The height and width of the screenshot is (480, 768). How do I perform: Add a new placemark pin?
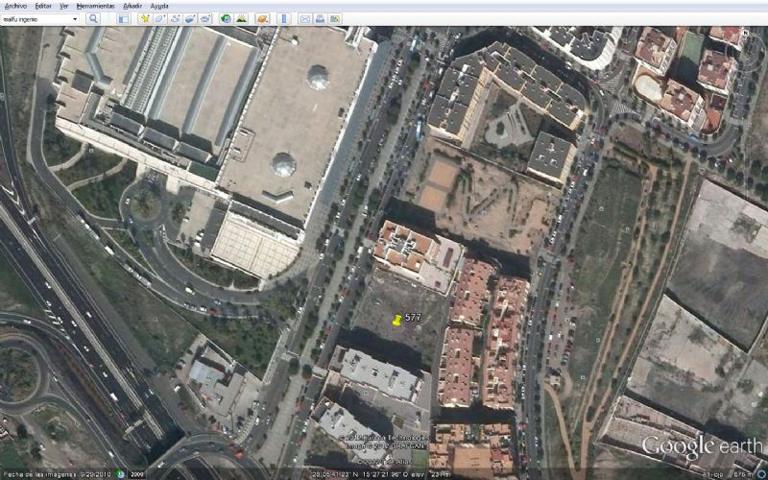(x=144, y=18)
